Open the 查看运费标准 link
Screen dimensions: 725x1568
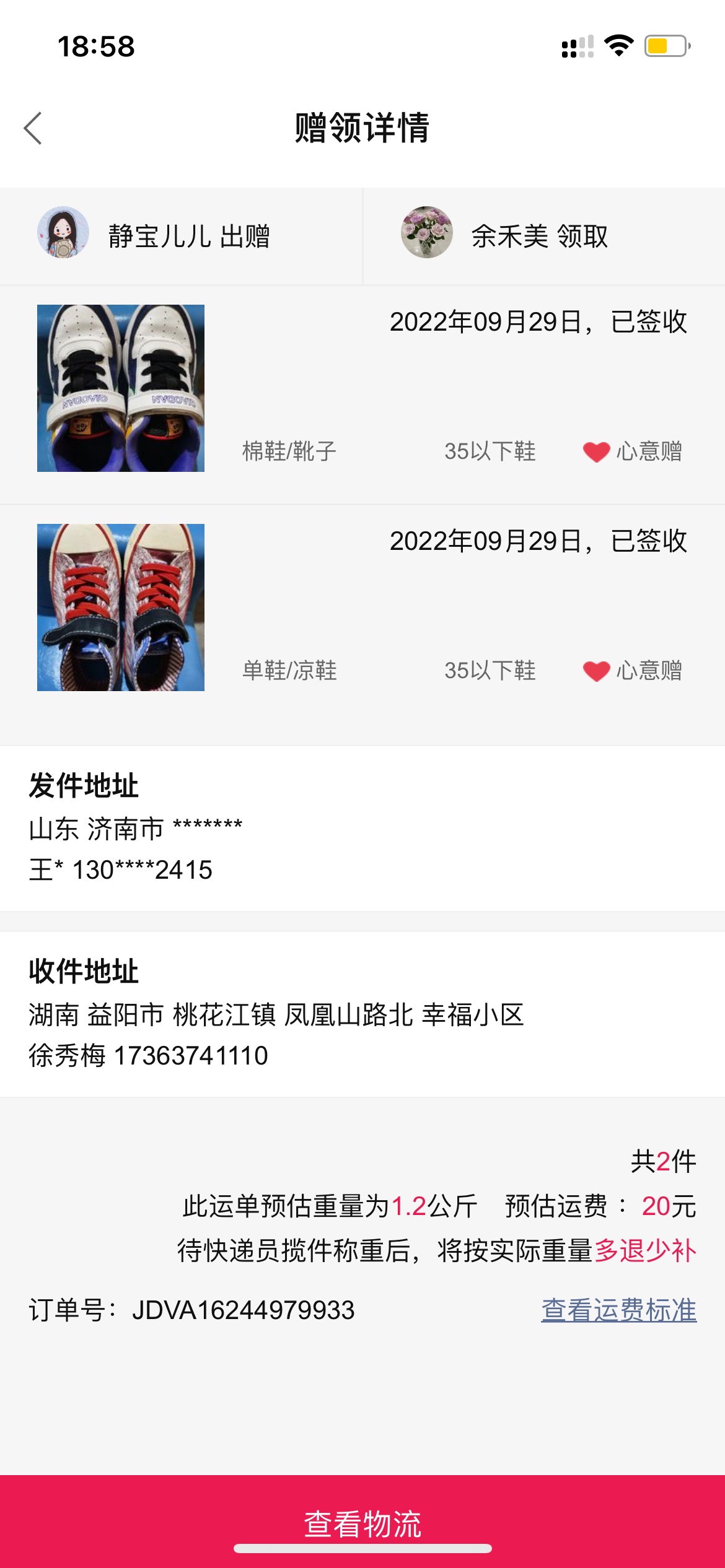coord(618,1310)
